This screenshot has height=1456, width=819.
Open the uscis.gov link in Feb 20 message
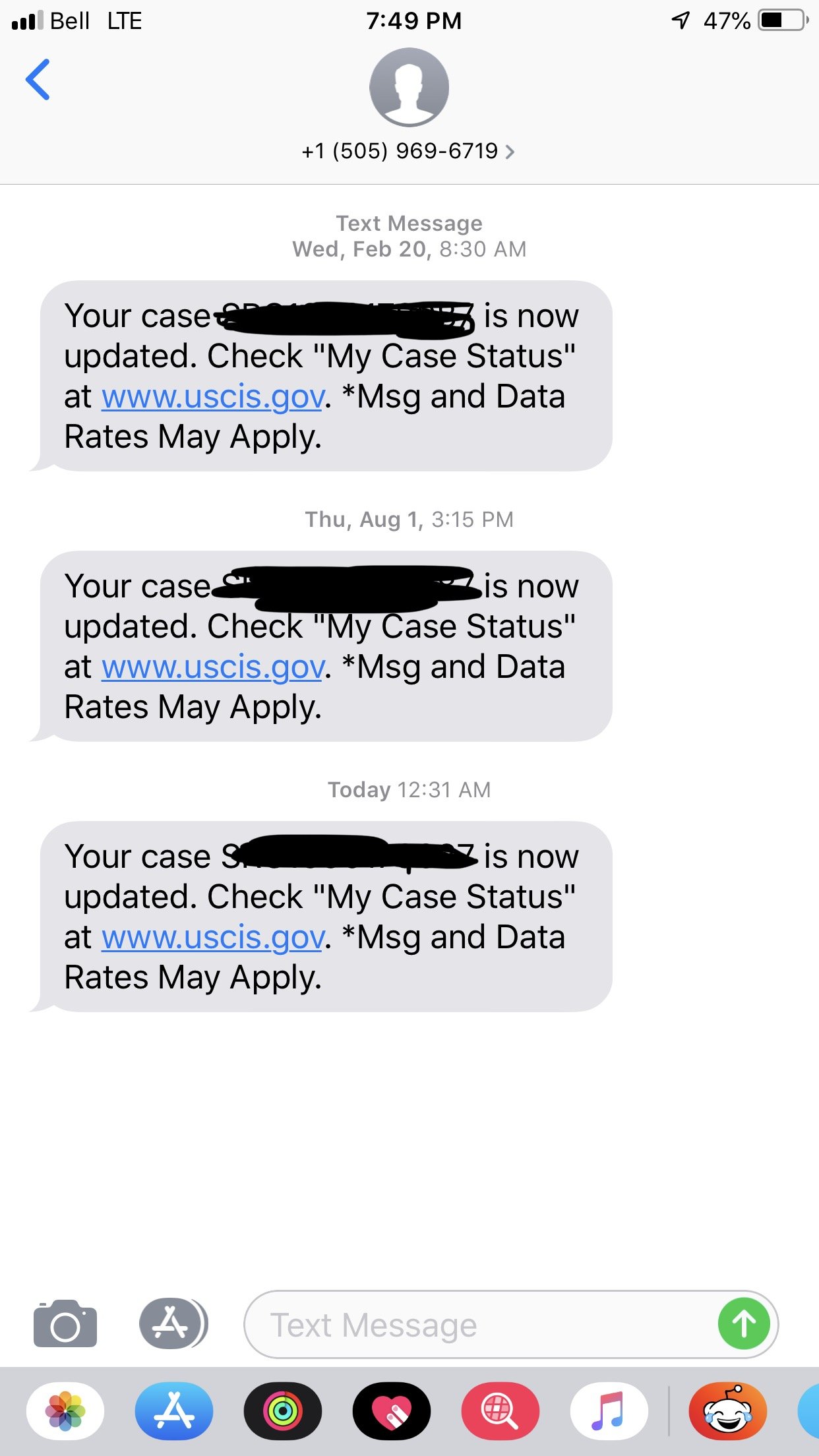pyautogui.click(x=213, y=397)
